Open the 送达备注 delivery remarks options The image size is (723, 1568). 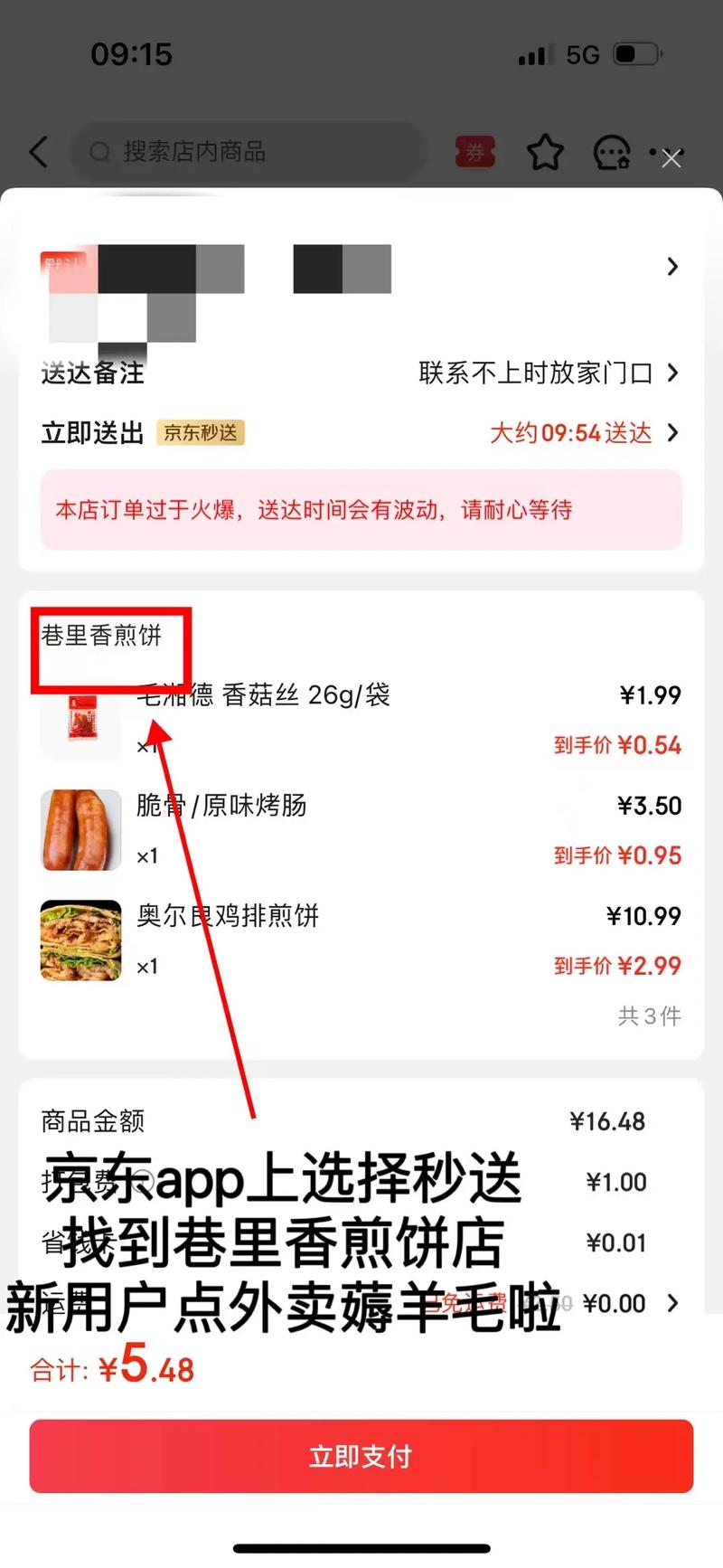pyautogui.click(x=91, y=373)
